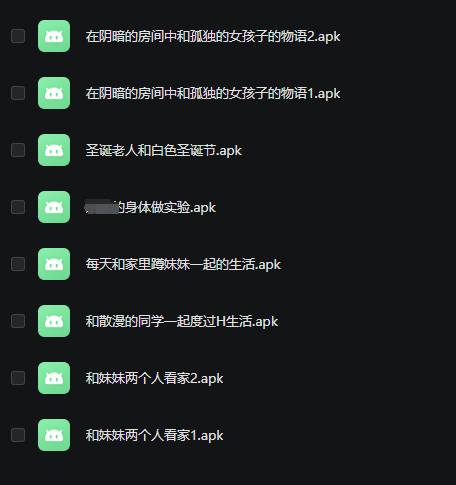456x485 pixels.
Task: Select the checkbox beside 在阴暗的房间中和孤独的女孩子的物语1.apk
Action: point(18,93)
